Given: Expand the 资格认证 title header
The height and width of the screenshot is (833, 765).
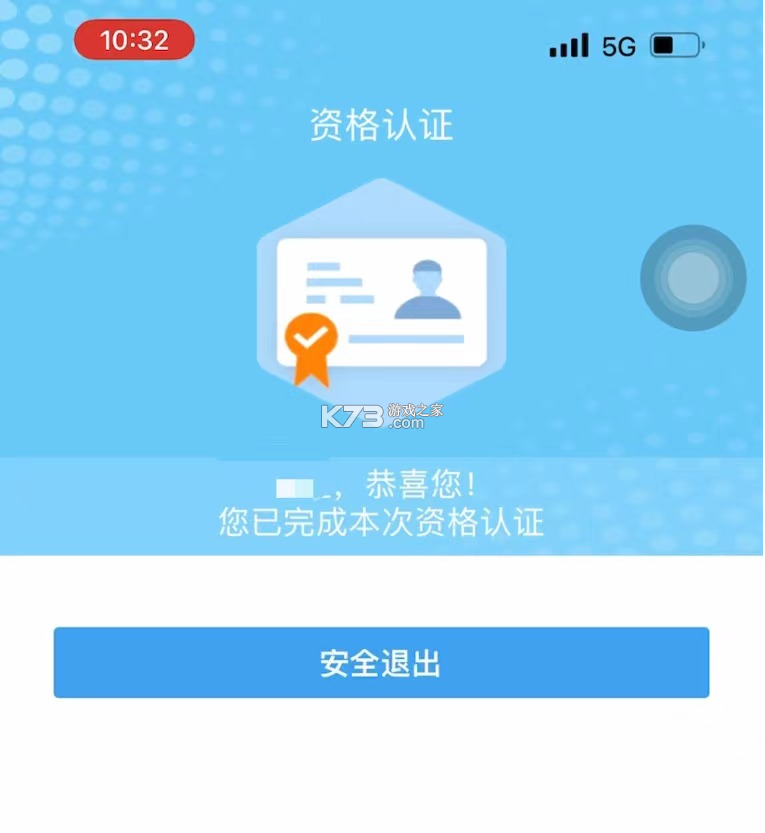Looking at the screenshot, I should click(381, 124).
